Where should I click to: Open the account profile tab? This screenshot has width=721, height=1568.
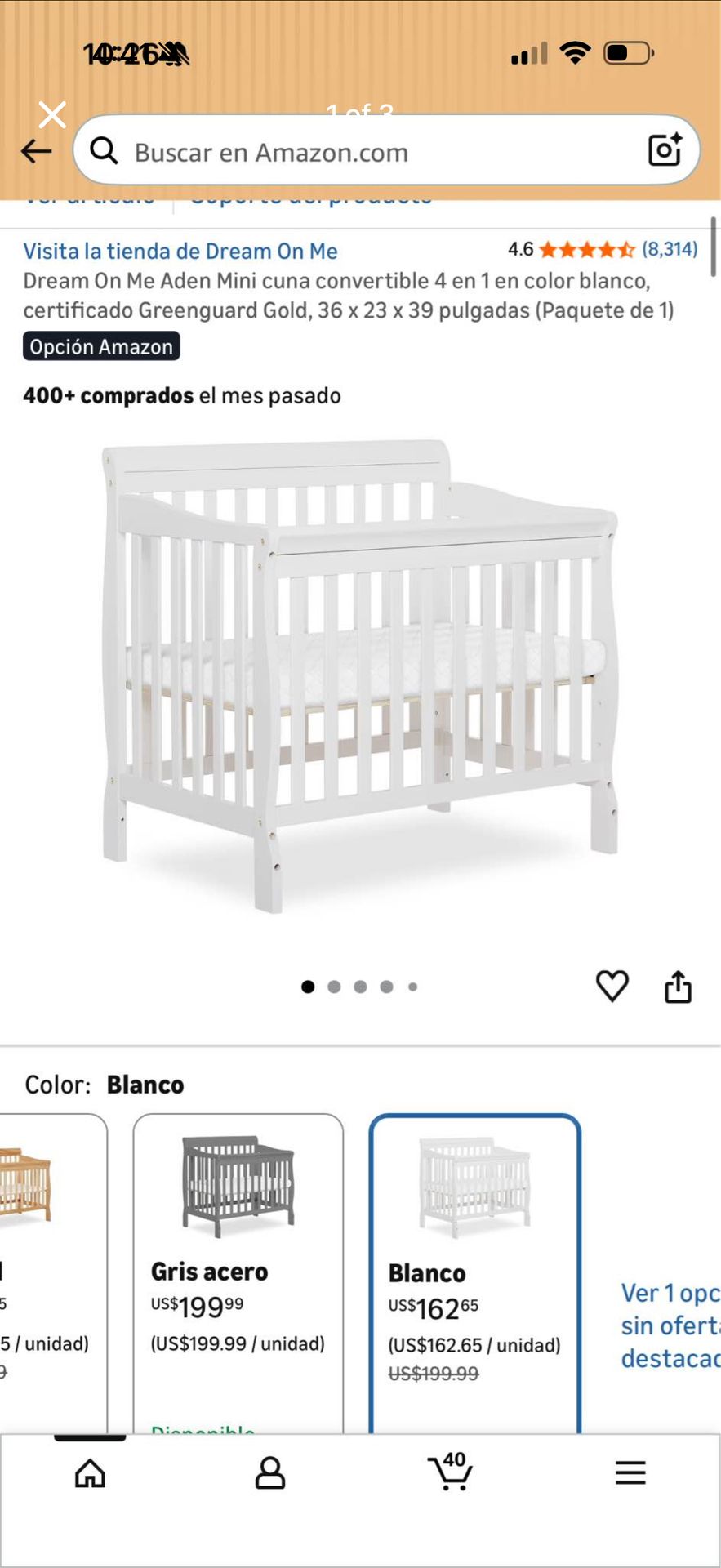point(270,1473)
